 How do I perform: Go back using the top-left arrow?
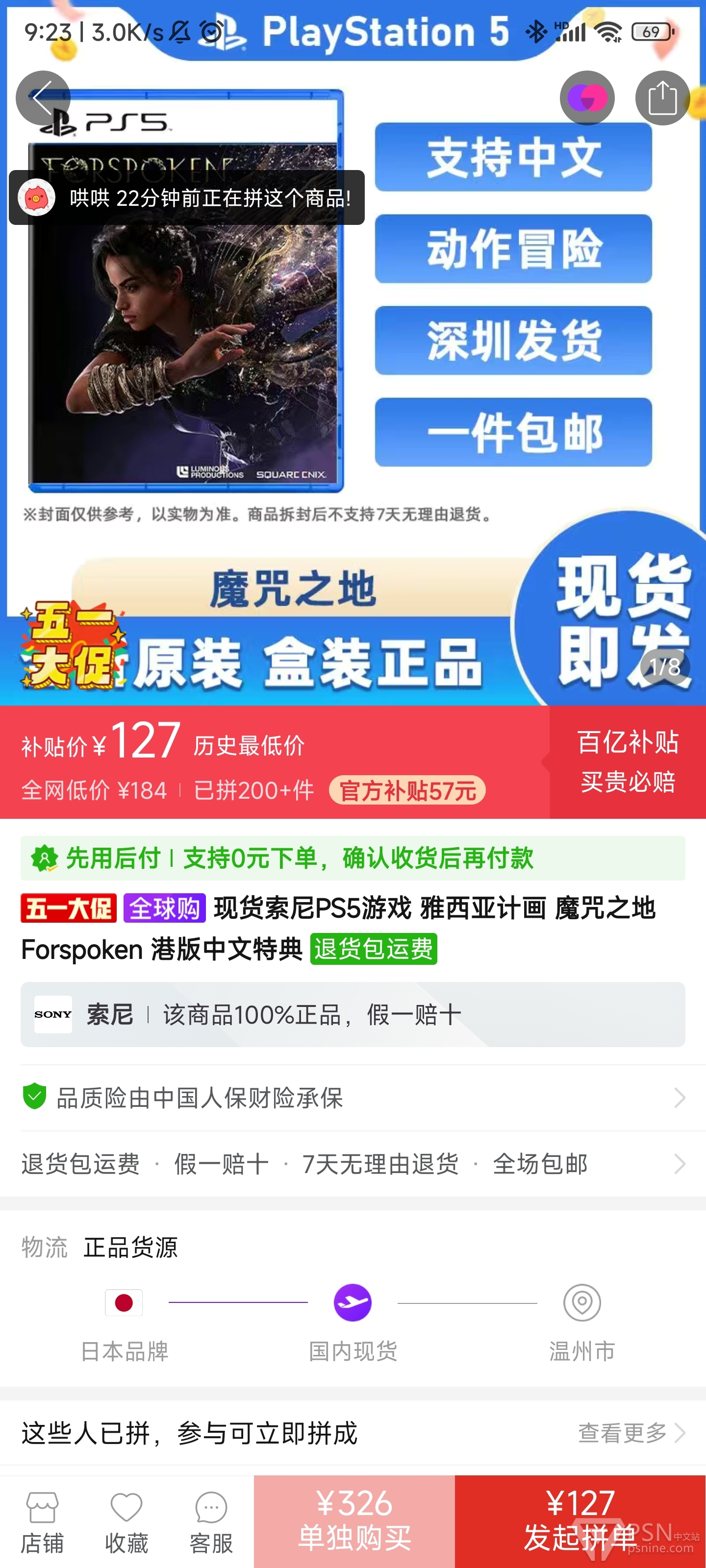43,98
